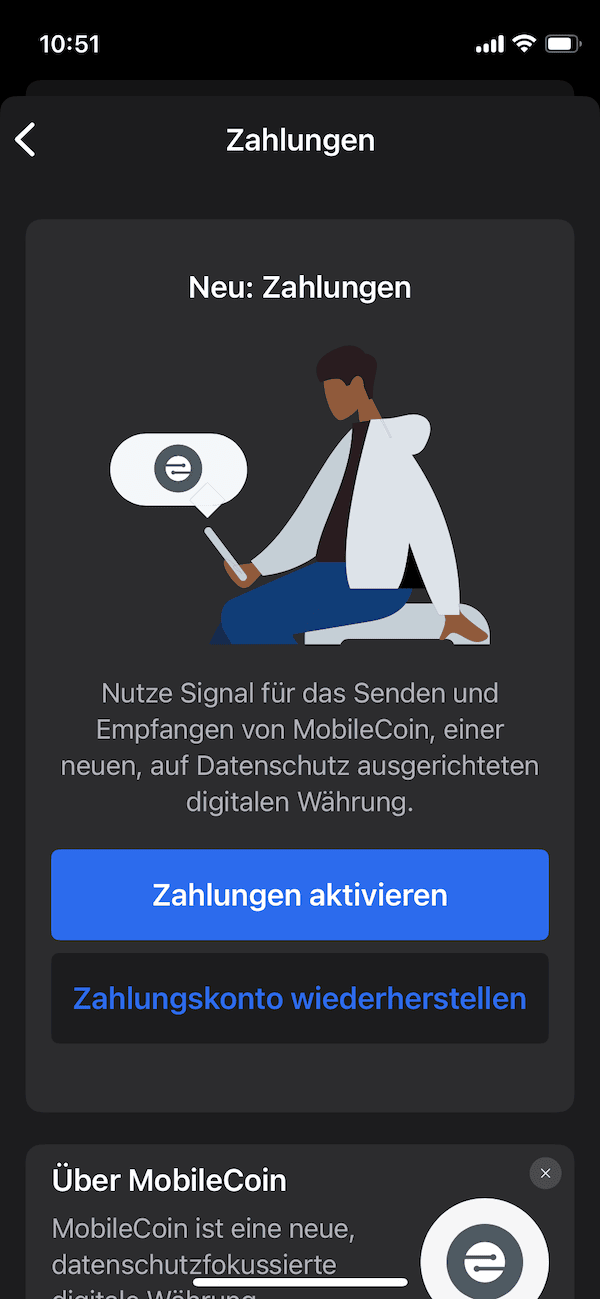Tap Zahlungen aktivieren button
The height and width of the screenshot is (1299, 600).
click(x=300, y=895)
